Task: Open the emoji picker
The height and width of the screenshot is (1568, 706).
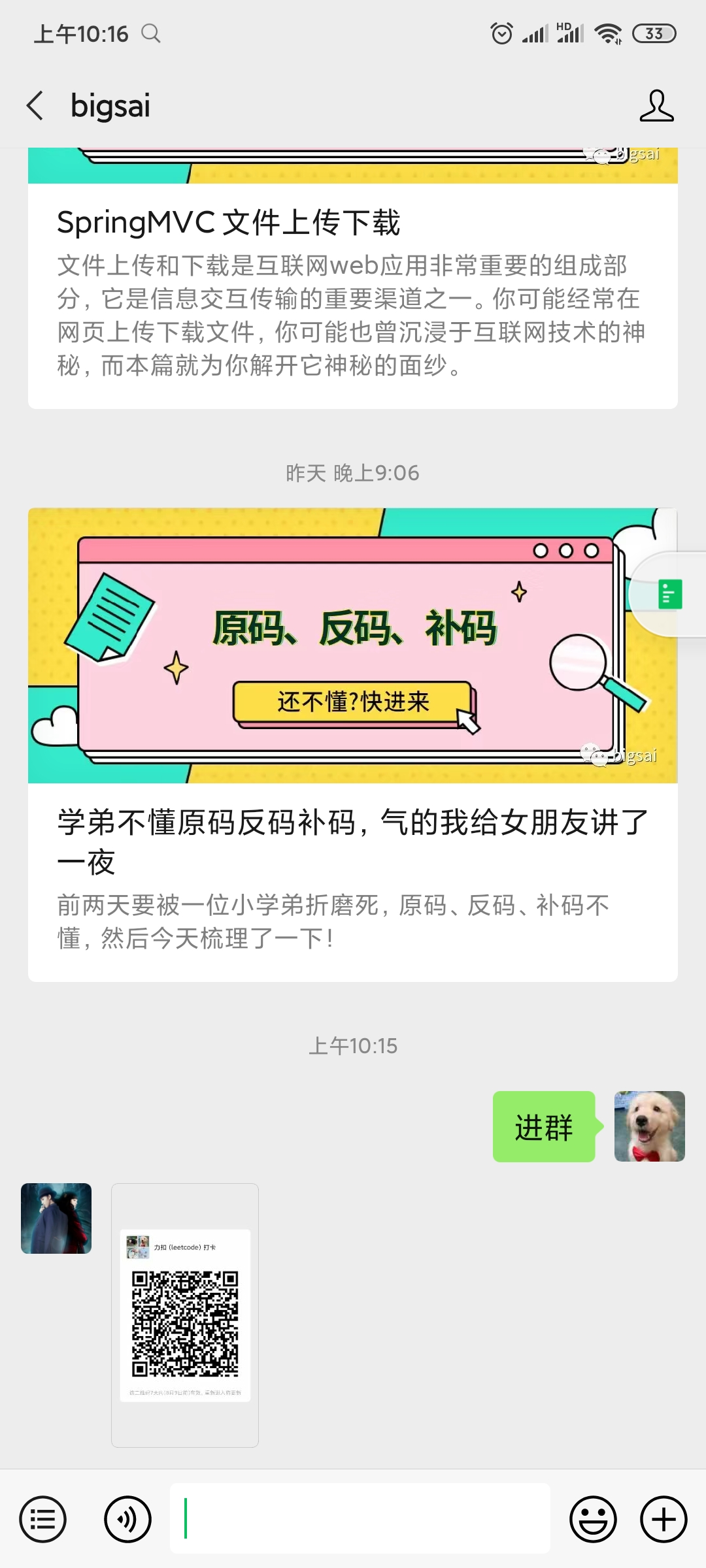Action: 593,1519
